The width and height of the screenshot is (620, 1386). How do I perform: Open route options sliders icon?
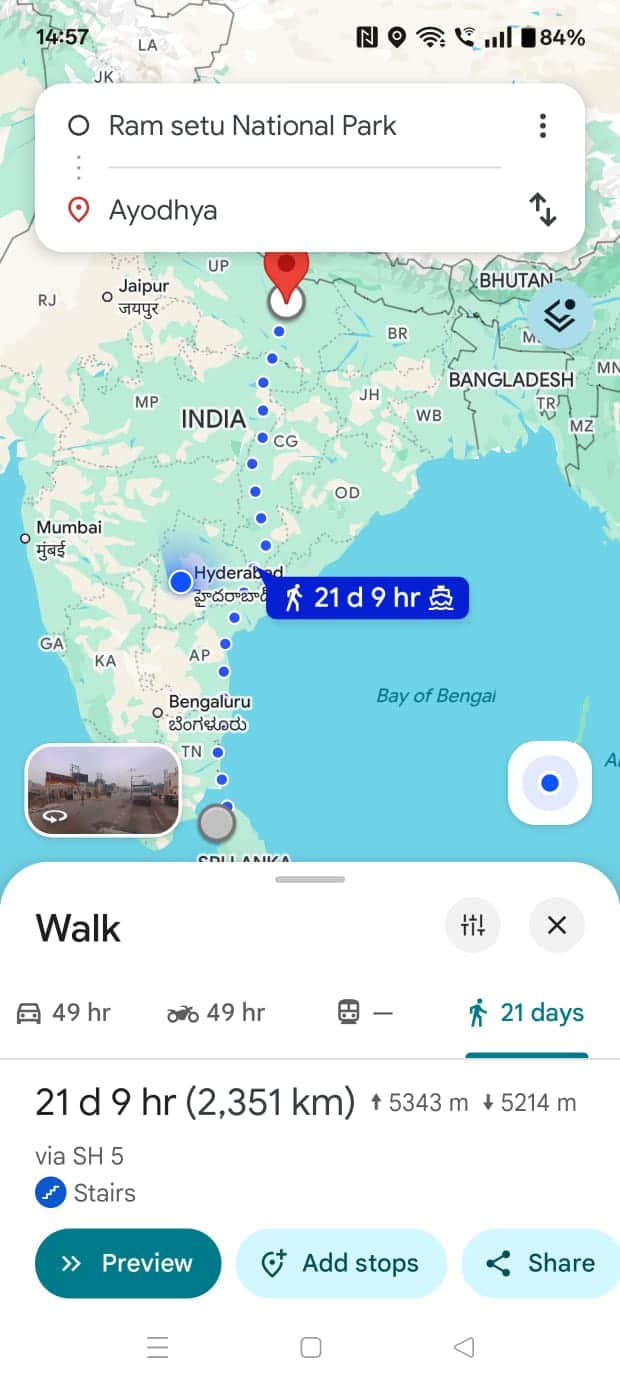pyautogui.click(x=473, y=925)
